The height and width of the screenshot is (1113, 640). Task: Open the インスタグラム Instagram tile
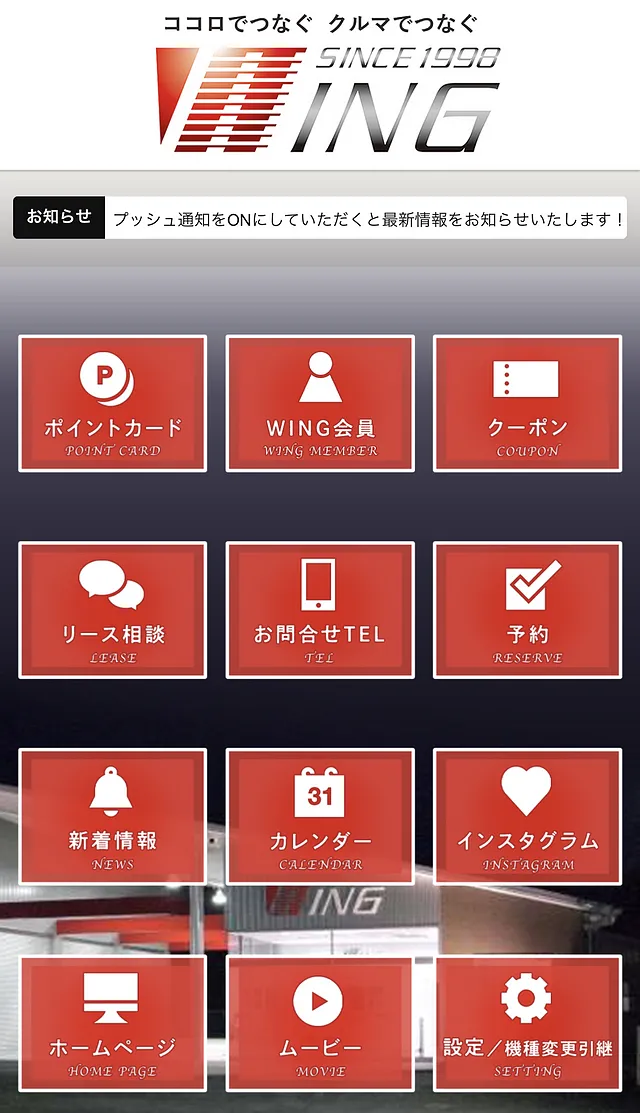[527, 816]
